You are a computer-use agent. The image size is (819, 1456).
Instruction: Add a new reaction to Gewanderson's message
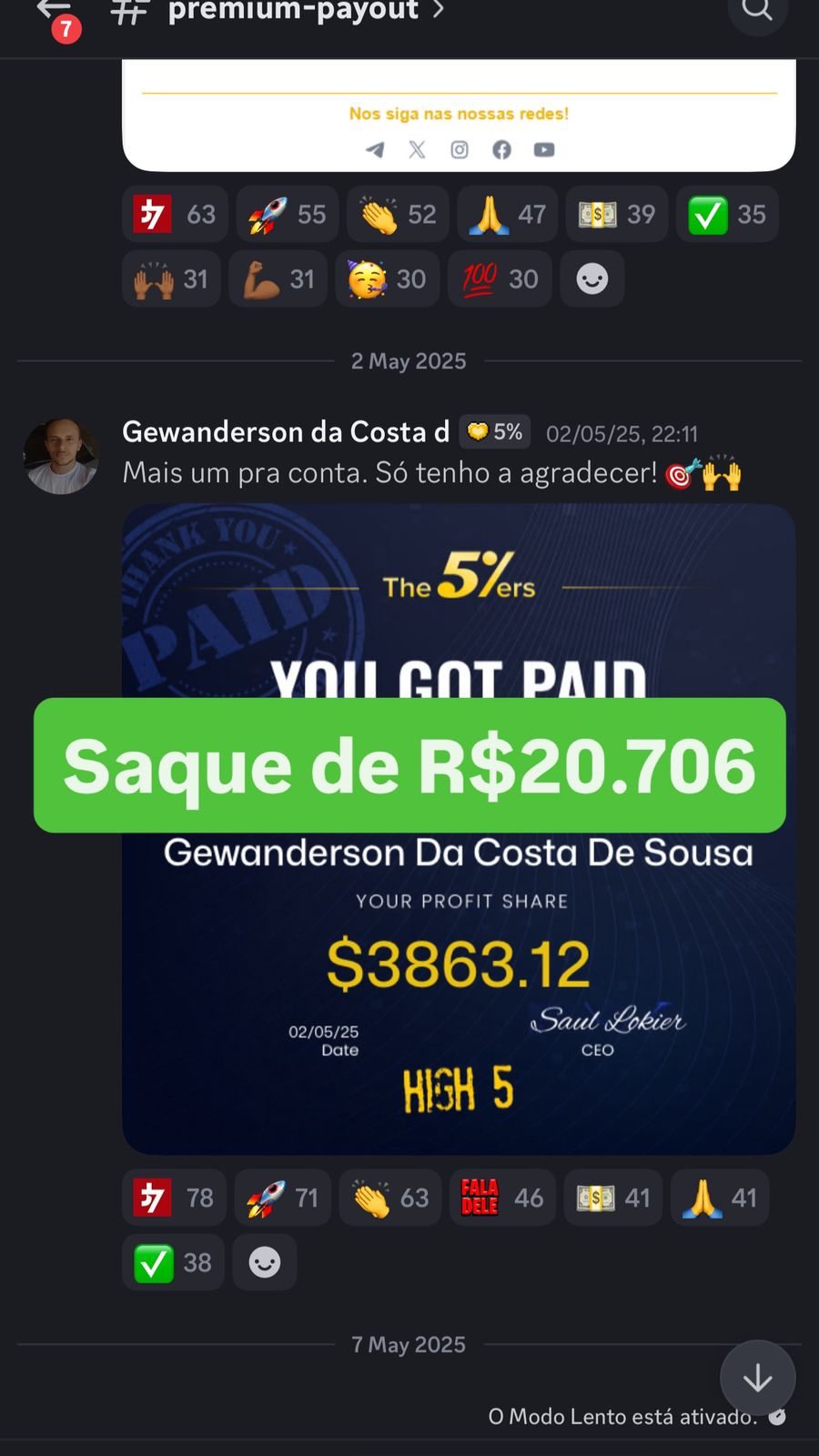(x=265, y=1263)
